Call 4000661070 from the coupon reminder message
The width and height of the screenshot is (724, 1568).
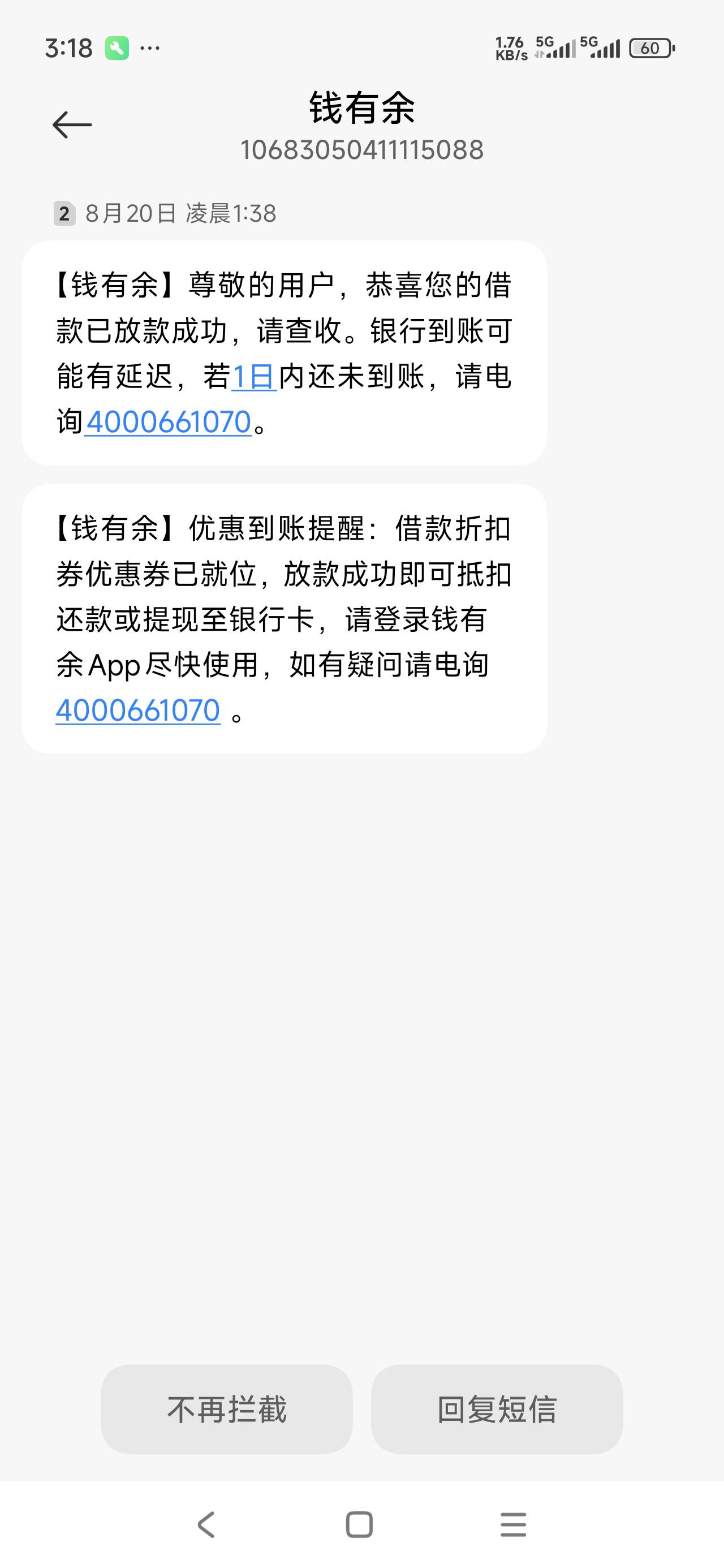138,710
